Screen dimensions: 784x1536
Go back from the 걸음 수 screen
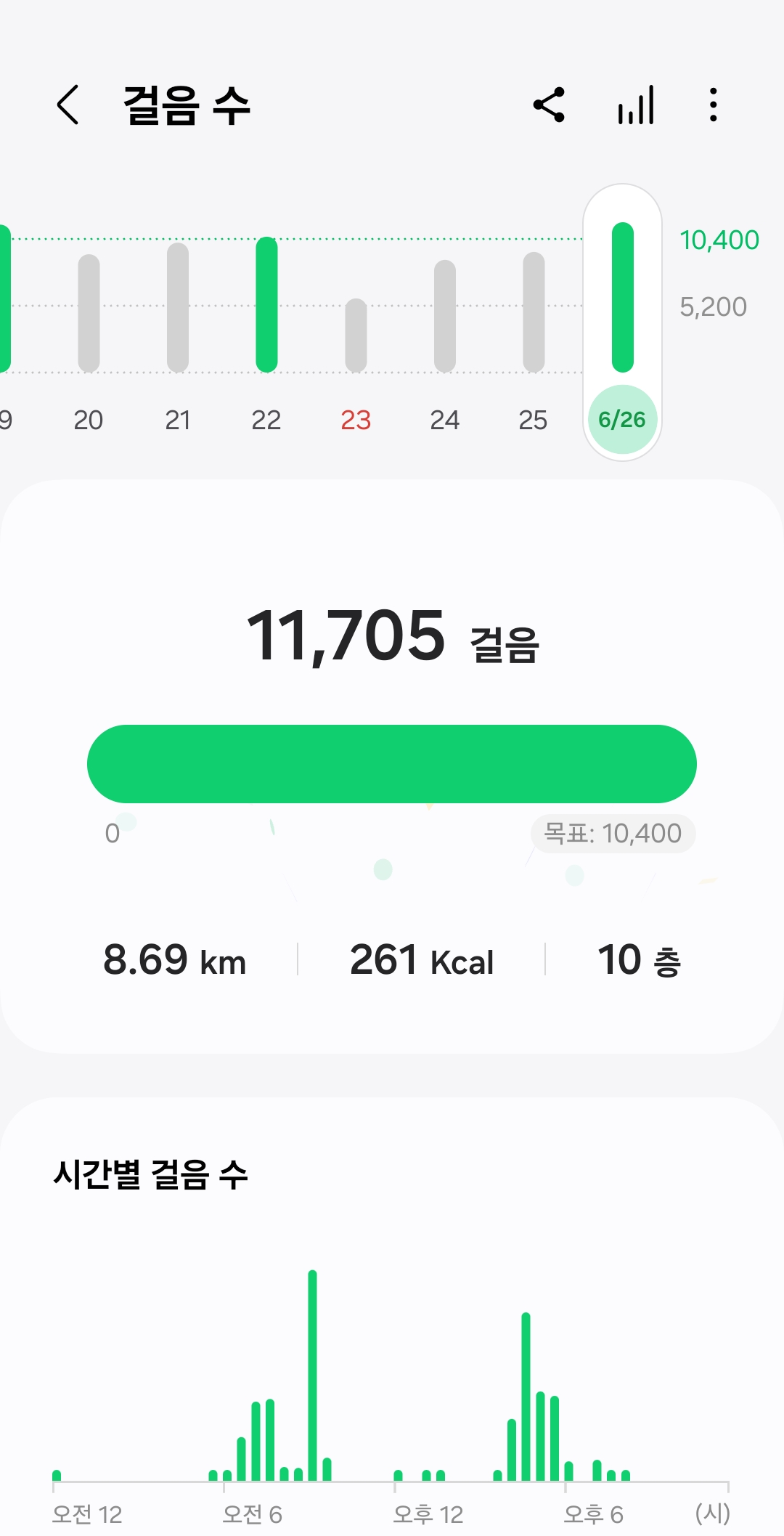pos(68,105)
